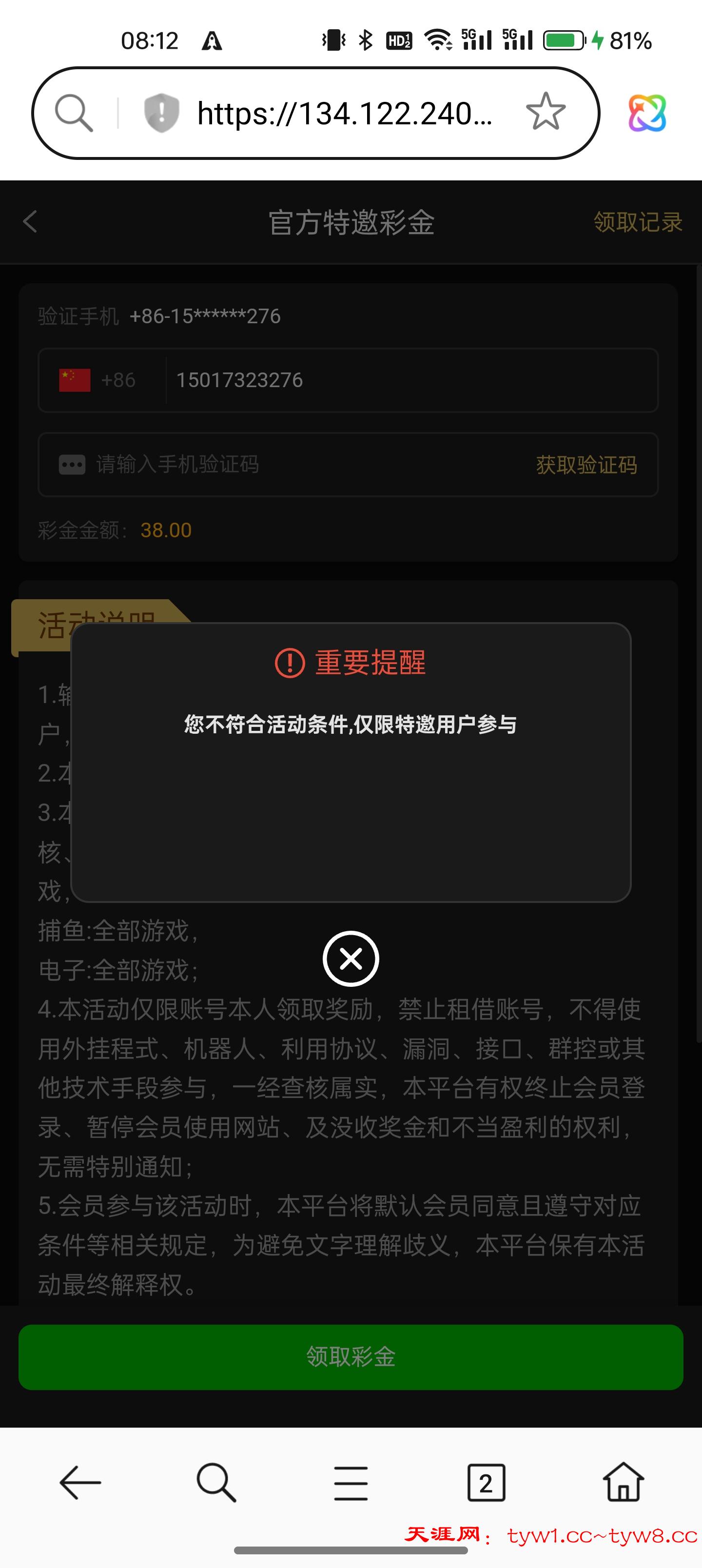
Task: Open search from the bottom toolbar
Action: pyautogui.click(x=215, y=1483)
